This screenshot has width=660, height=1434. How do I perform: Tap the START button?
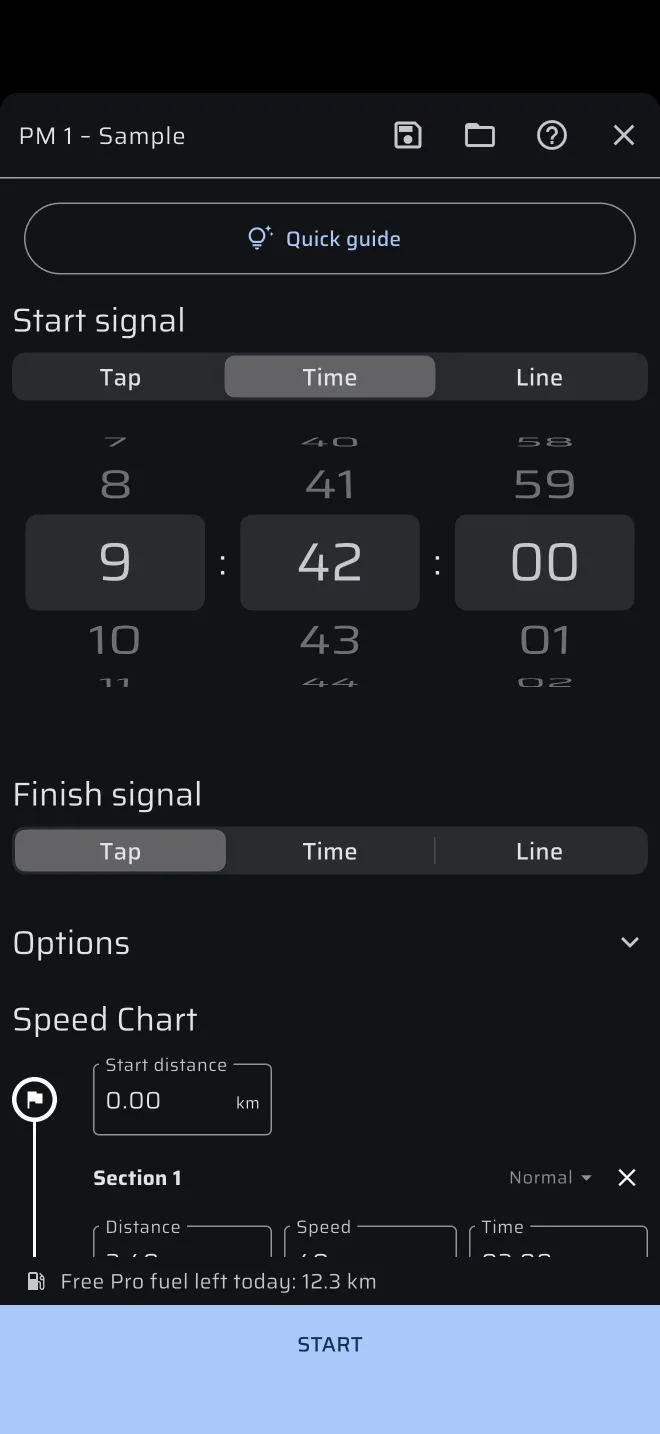[x=330, y=1344]
